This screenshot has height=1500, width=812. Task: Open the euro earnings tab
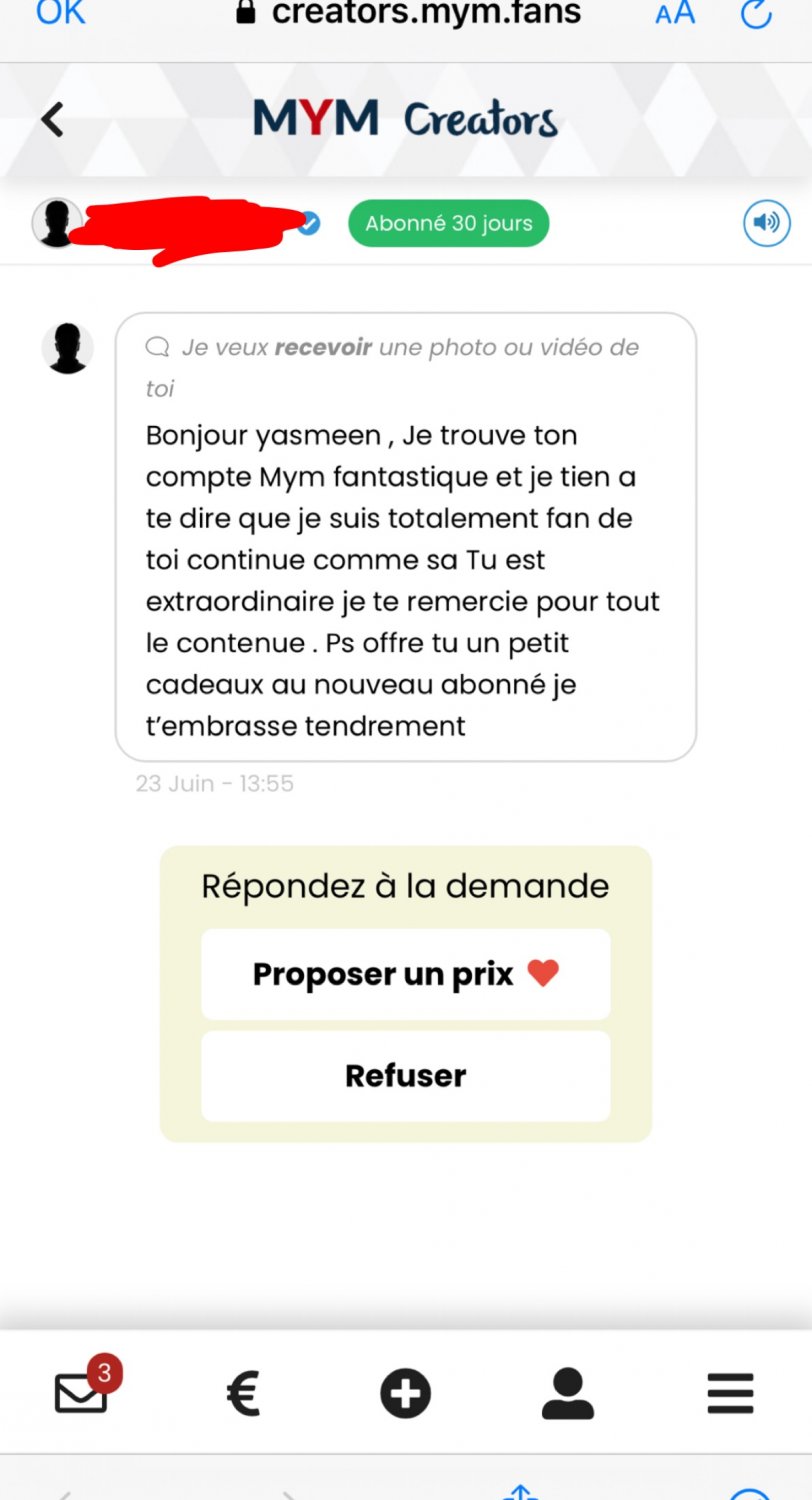(x=243, y=1393)
